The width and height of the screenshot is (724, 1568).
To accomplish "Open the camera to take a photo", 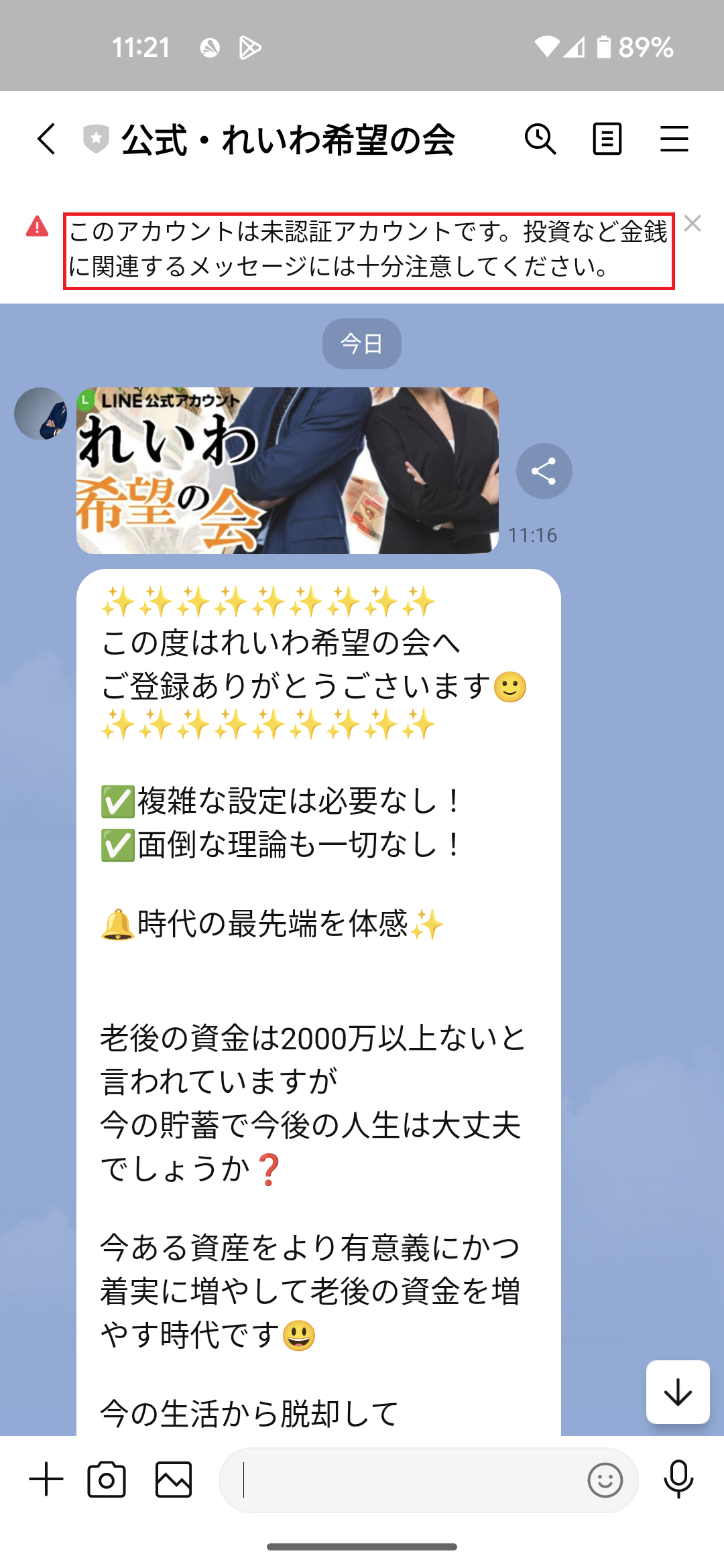I will [107, 1480].
